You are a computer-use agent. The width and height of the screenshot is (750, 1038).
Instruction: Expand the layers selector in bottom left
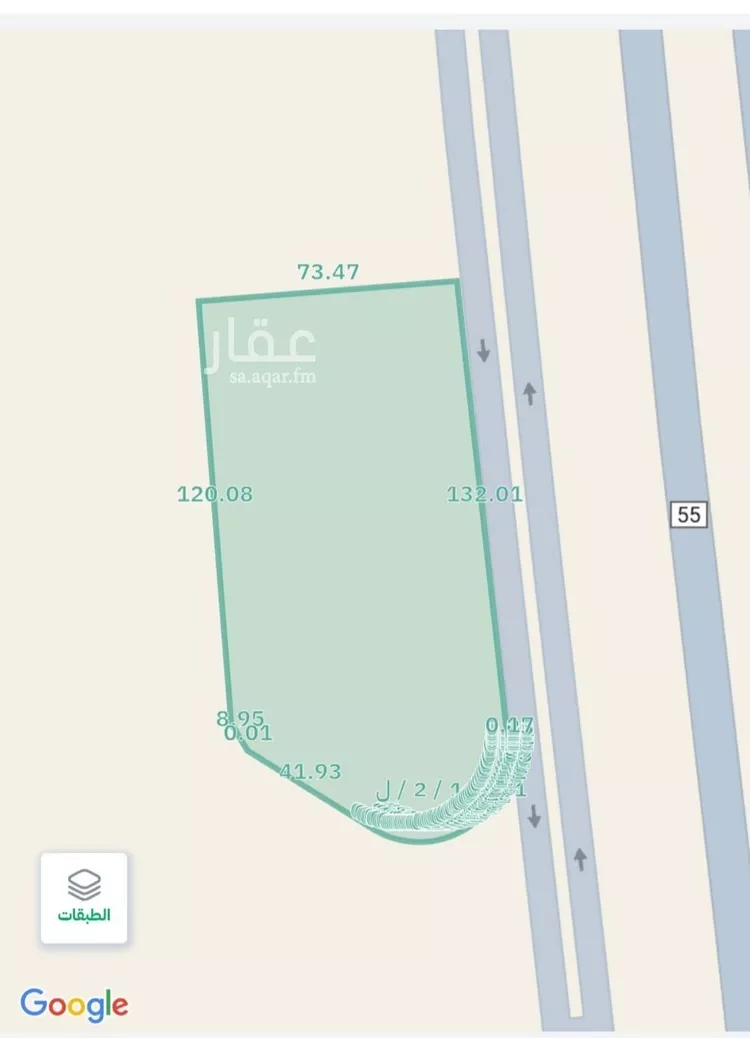(82, 898)
